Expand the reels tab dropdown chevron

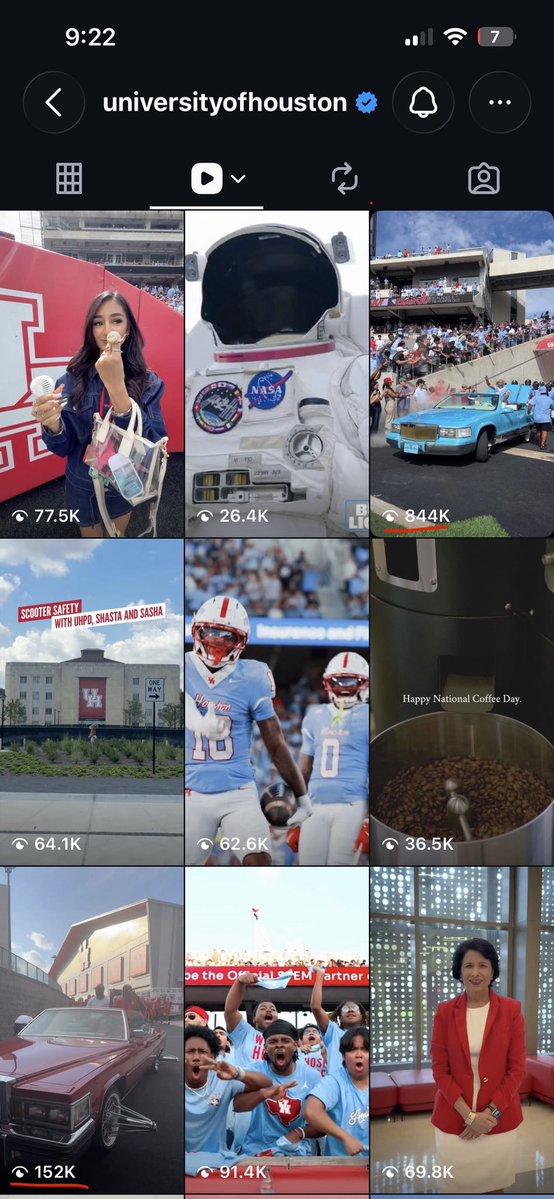click(239, 179)
